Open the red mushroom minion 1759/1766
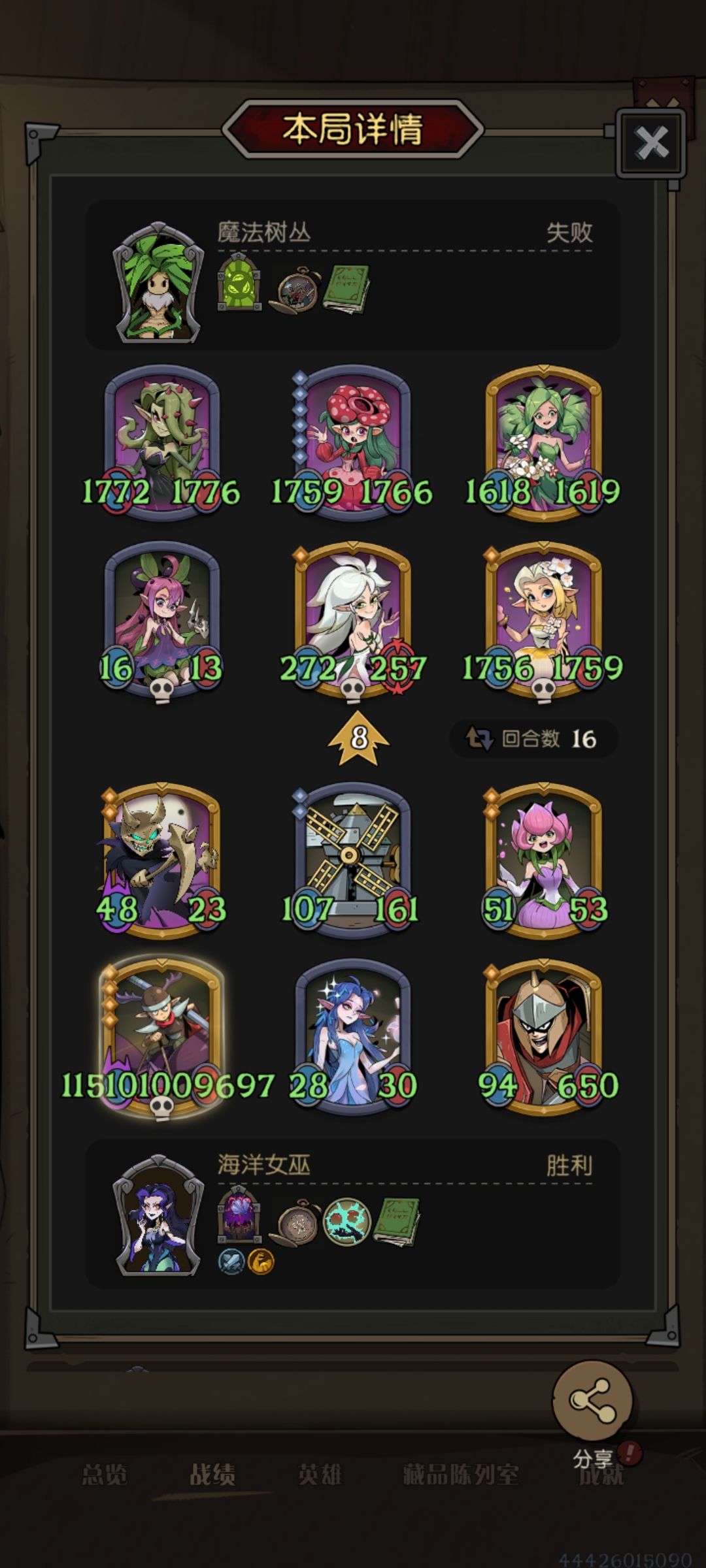The width and height of the screenshot is (706, 1568). coord(352,442)
